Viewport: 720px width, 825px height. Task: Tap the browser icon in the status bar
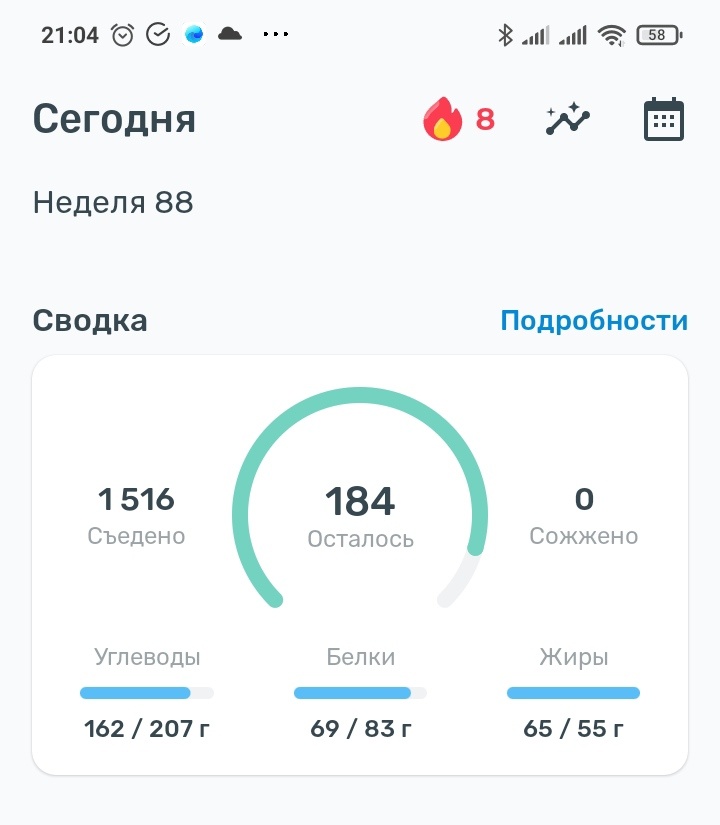point(191,33)
